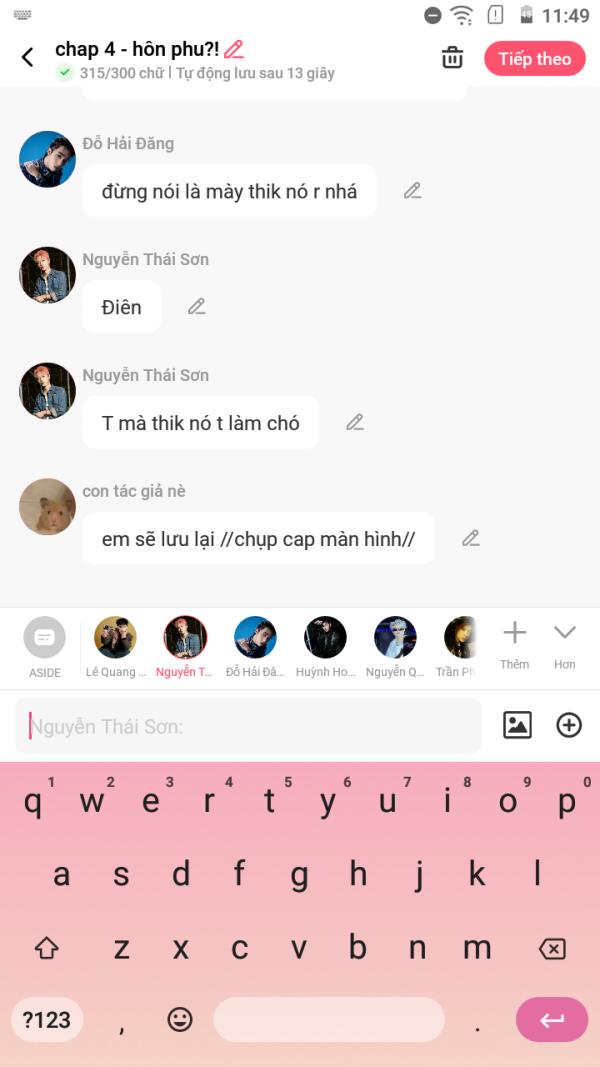Open the plus circle options
Image resolution: width=600 pixels, height=1067 pixels.
[569, 725]
